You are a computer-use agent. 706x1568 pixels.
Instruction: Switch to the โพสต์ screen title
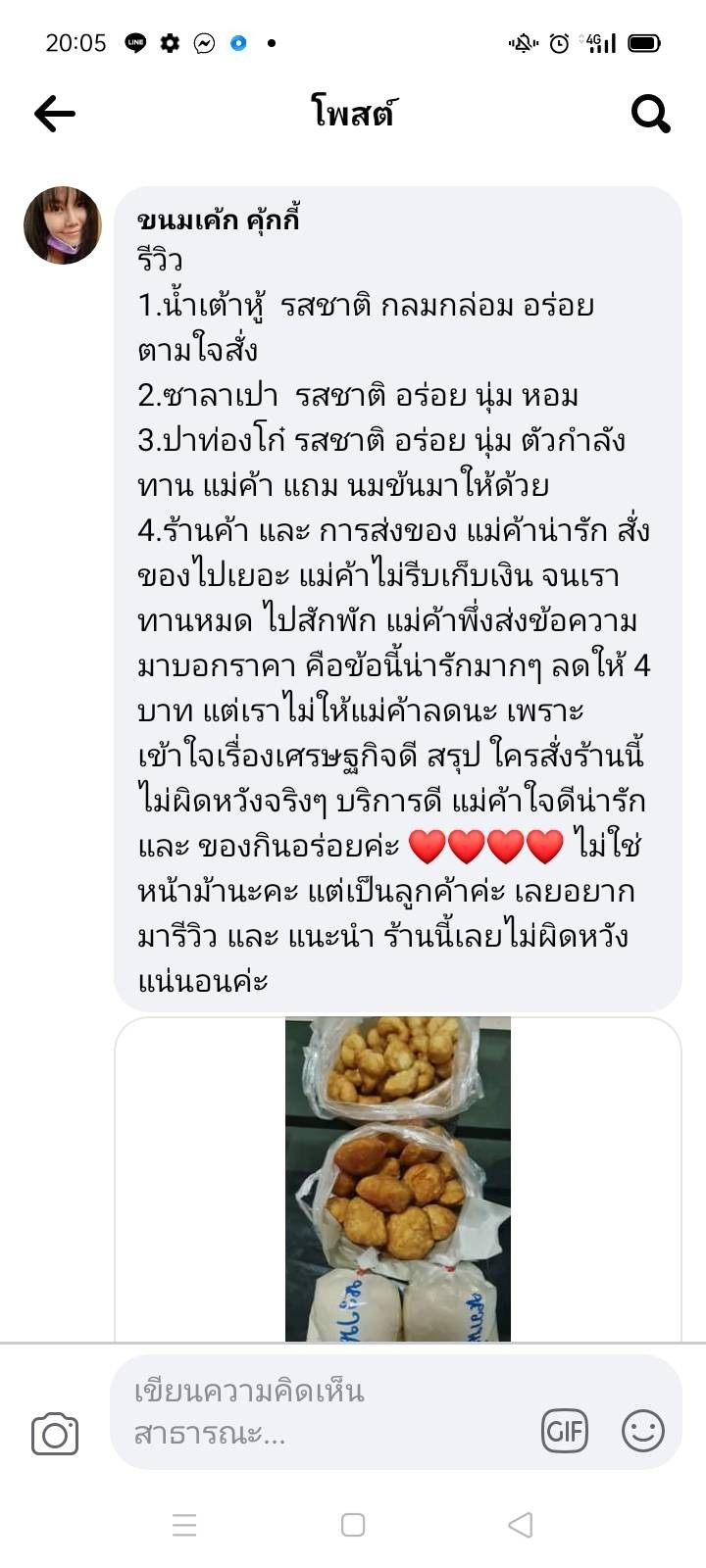[x=353, y=114]
